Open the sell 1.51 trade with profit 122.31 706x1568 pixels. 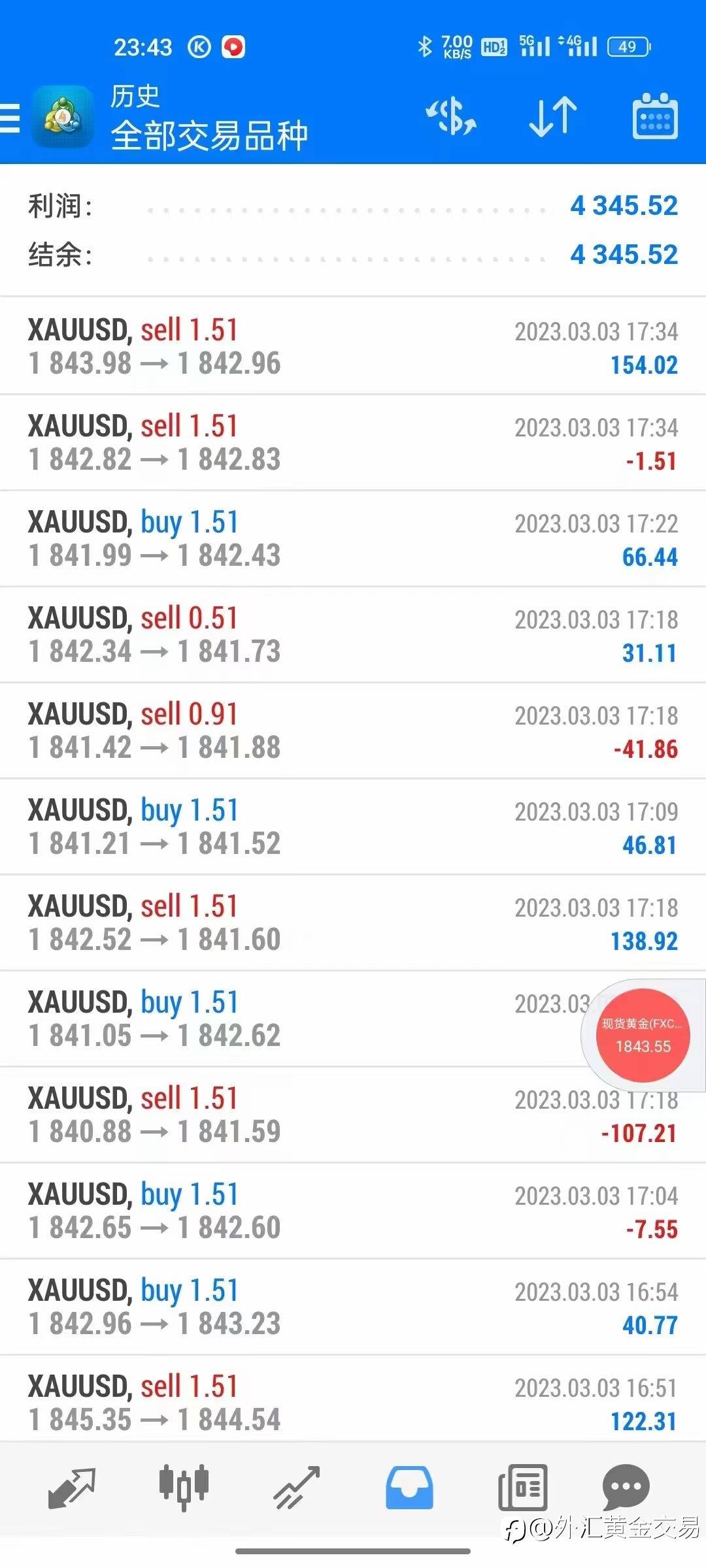pyautogui.click(x=353, y=1403)
